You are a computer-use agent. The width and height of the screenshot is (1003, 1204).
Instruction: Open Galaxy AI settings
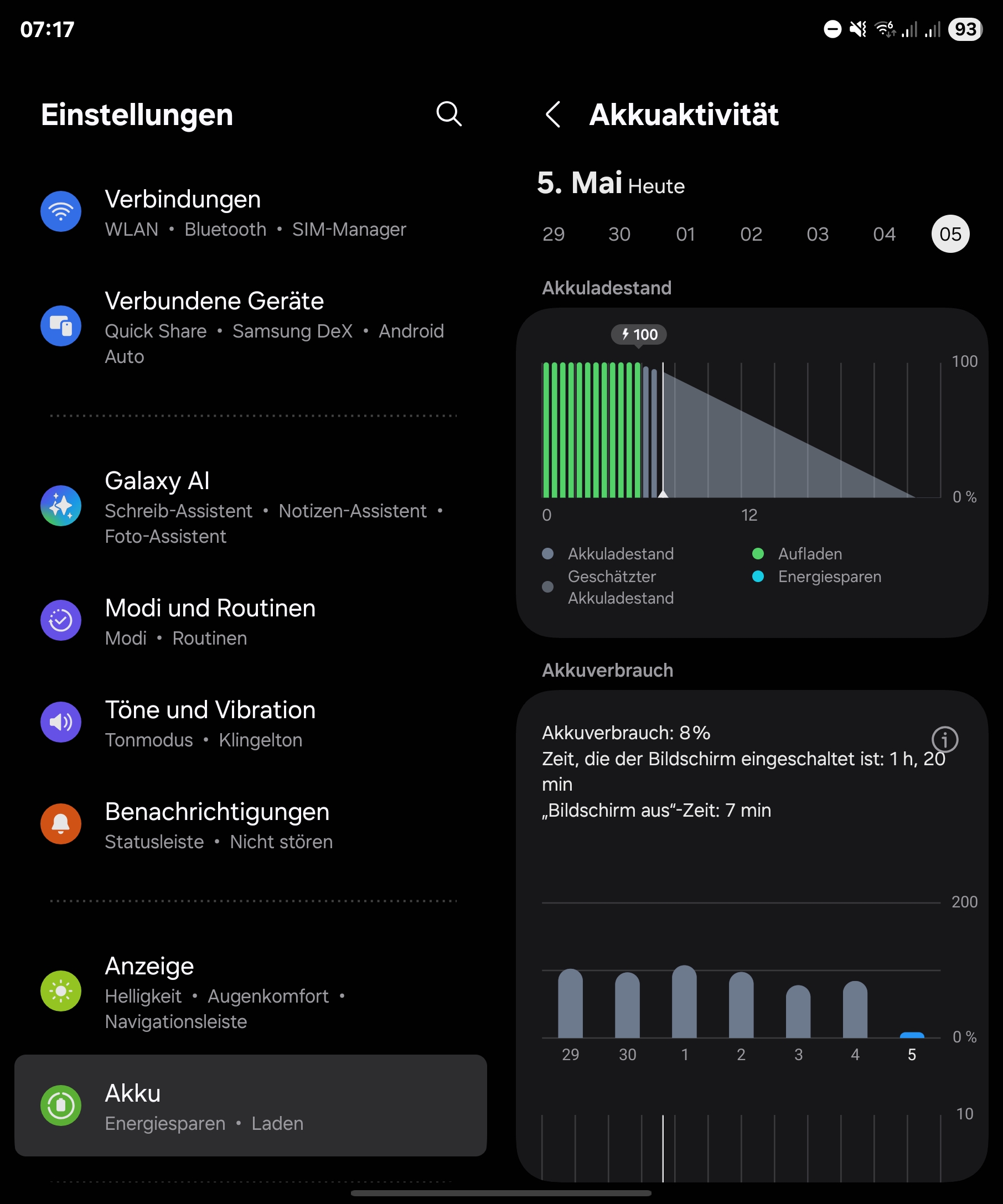[x=251, y=507]
